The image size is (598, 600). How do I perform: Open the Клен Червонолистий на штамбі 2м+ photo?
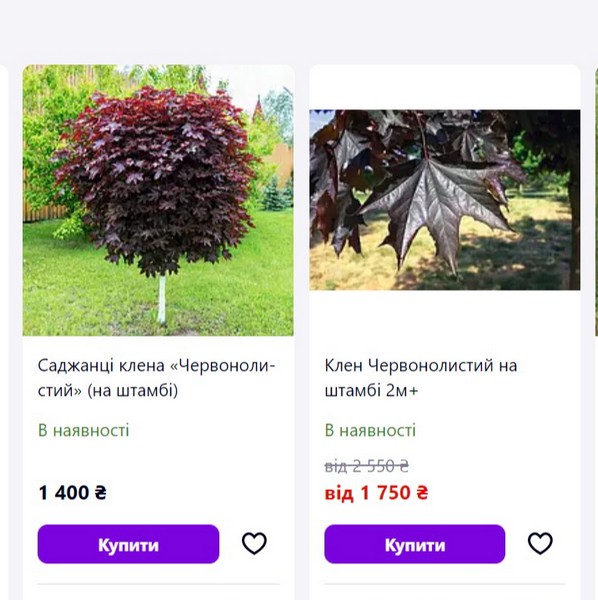[445, 200]
